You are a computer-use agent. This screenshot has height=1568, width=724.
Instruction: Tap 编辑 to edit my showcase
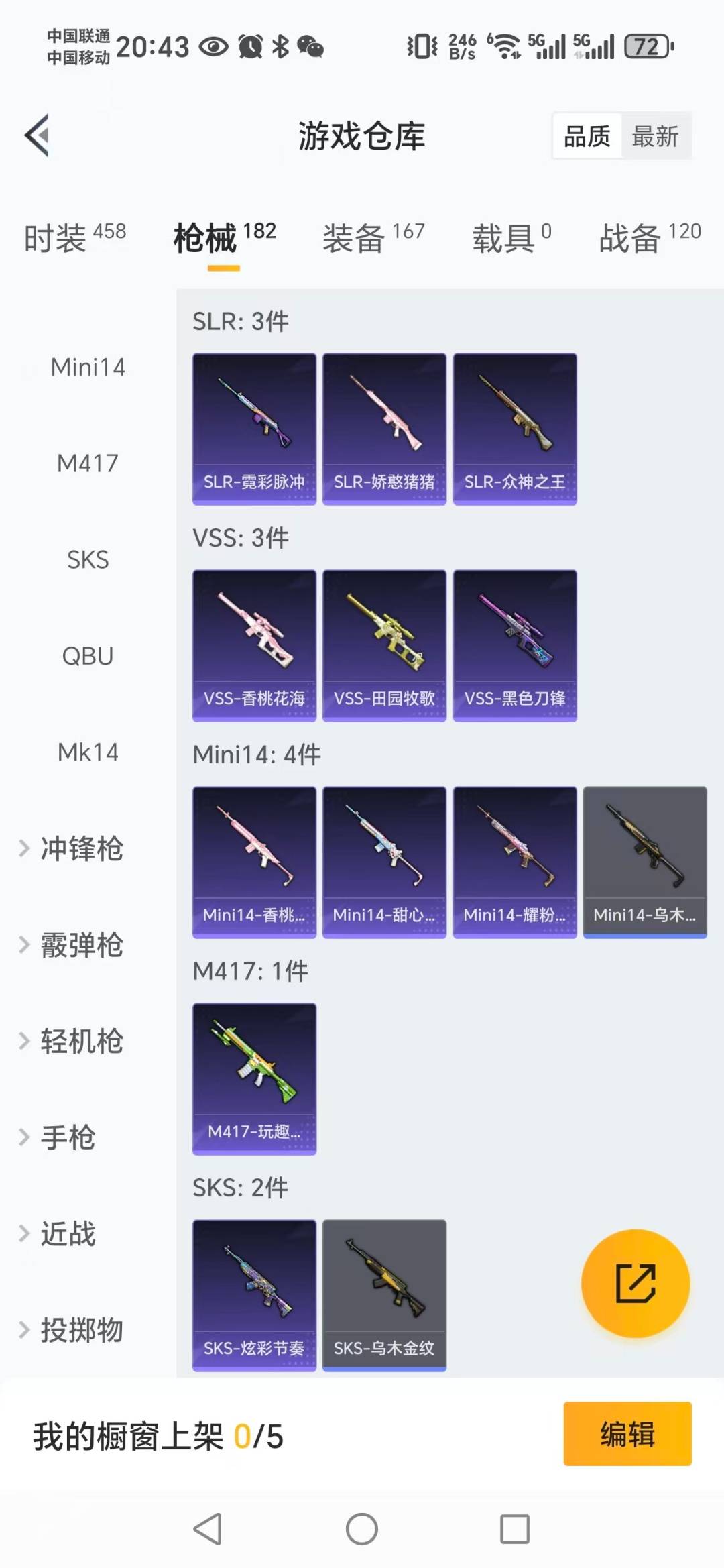coord(627,1434)
